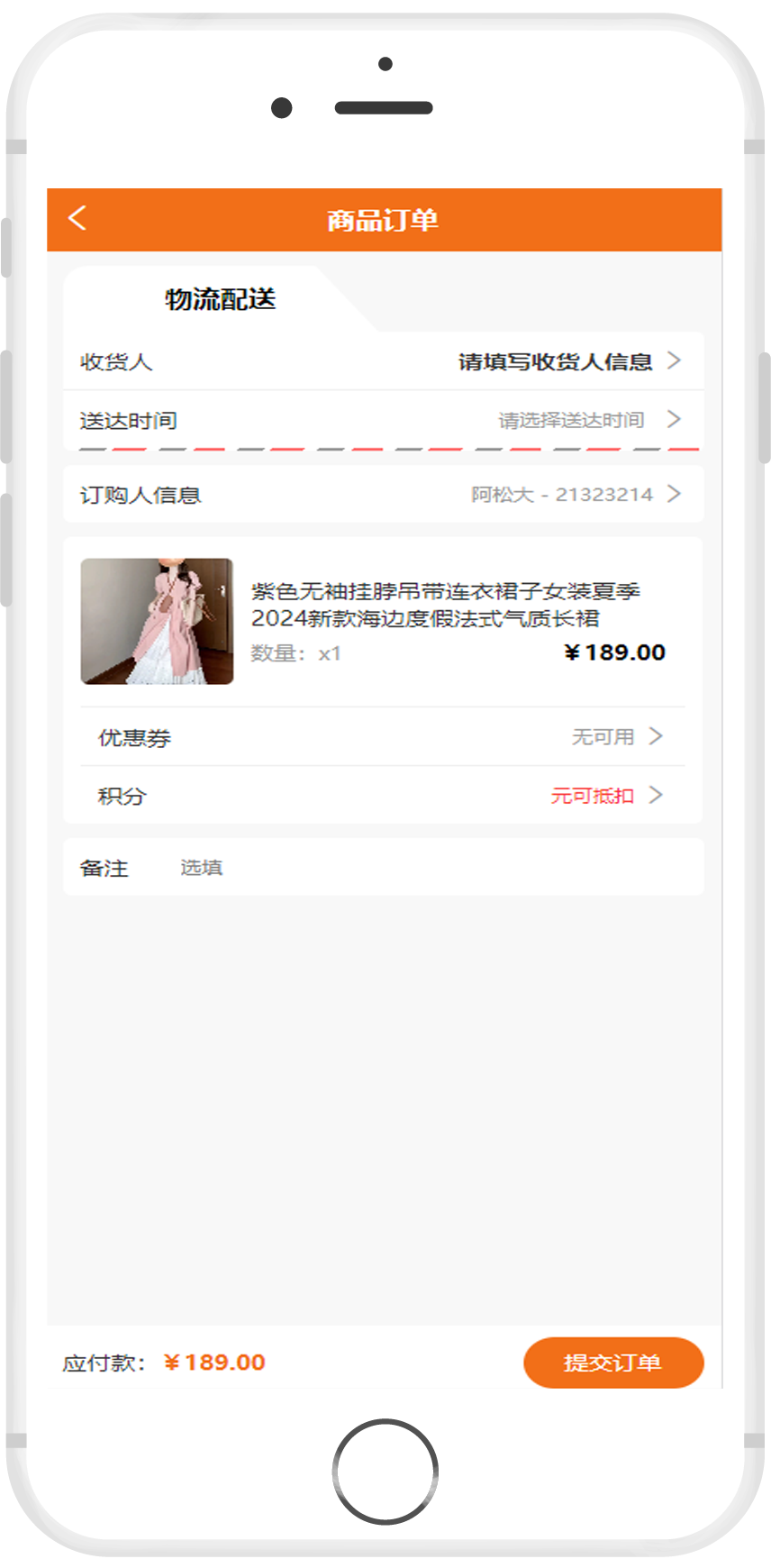
Task: Submit the order with 提交订单
Action: [612, 1362]
